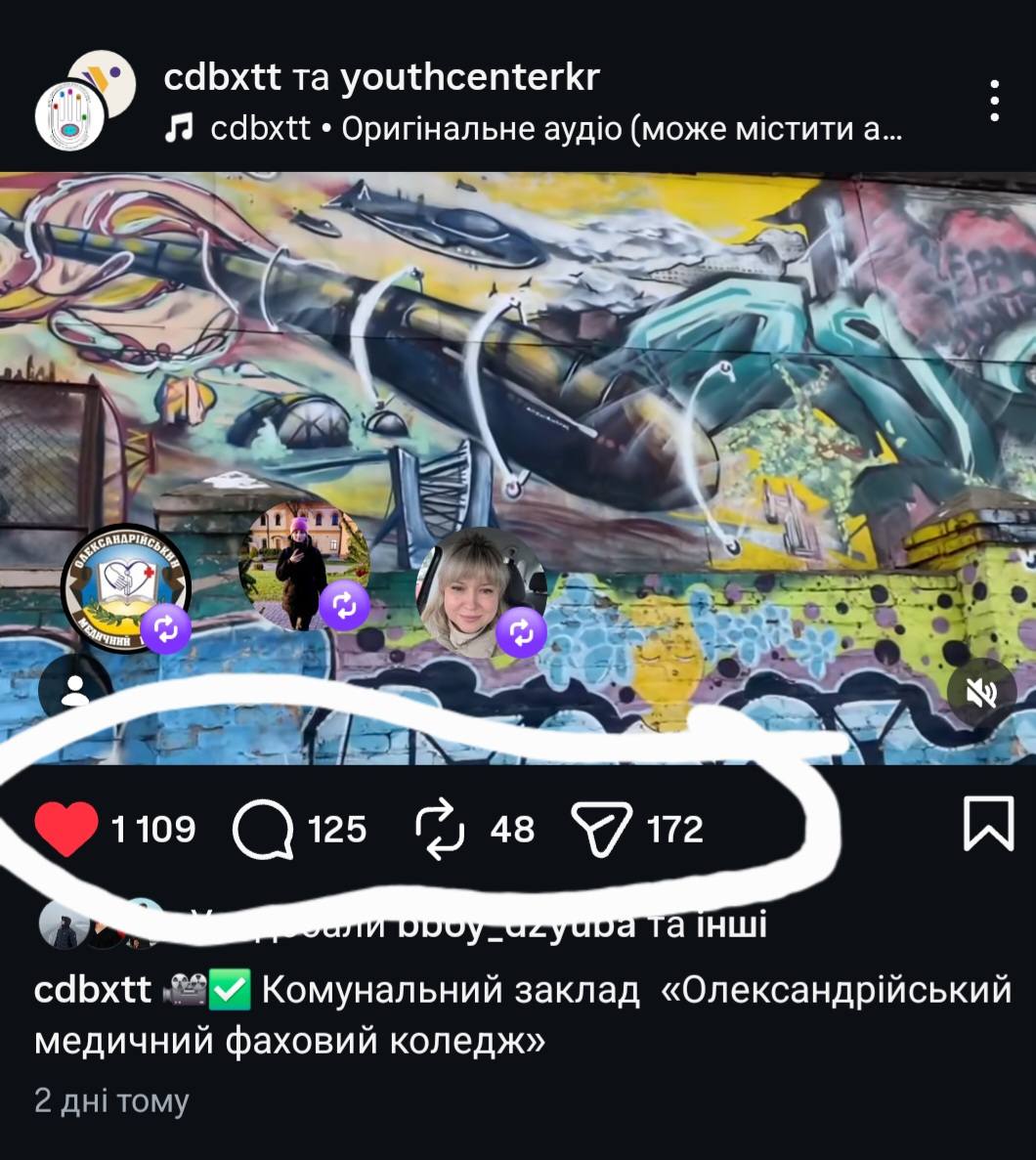
Task: Open the youthcenterkr profile
Action: pyautogui.click(x=469, y=77)
